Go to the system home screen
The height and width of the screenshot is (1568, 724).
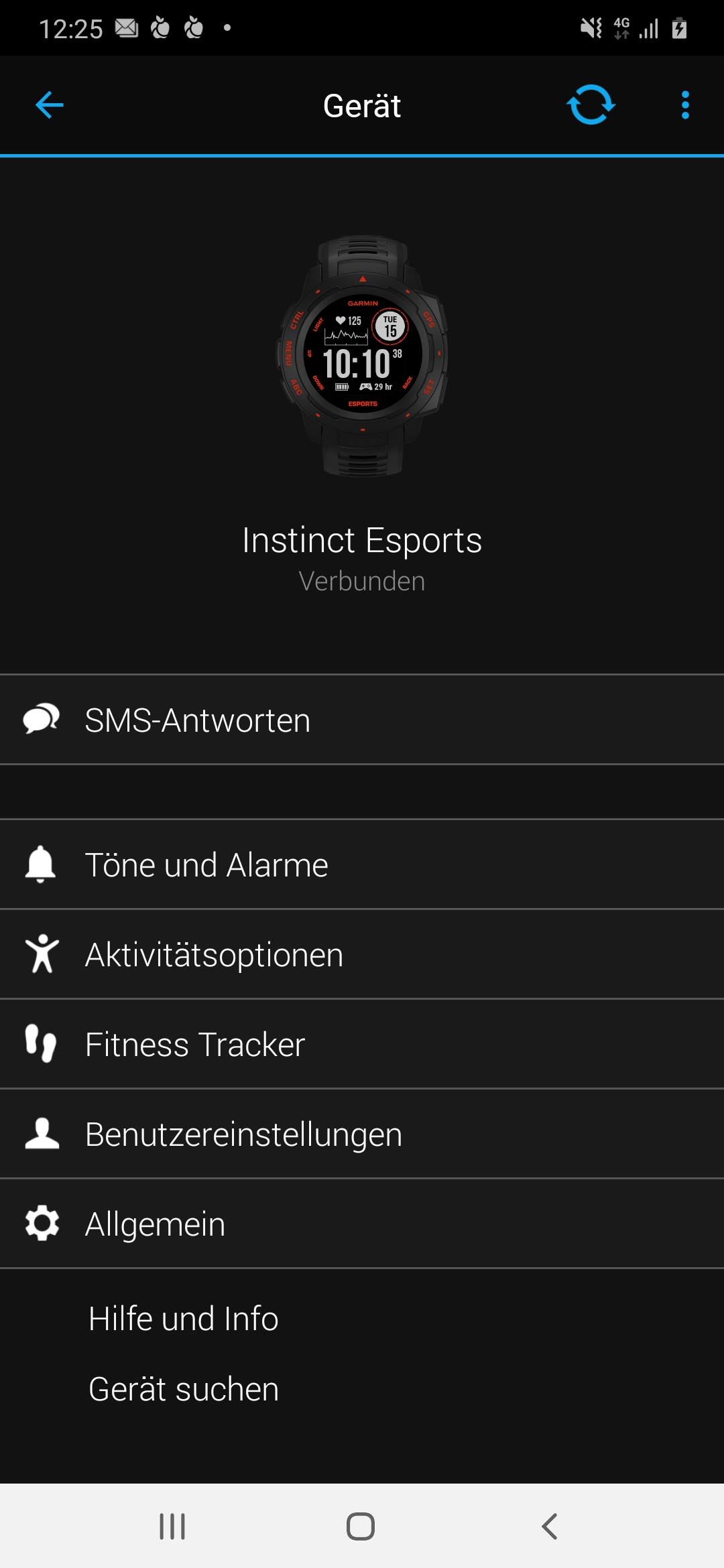[x=361, y=1526]
